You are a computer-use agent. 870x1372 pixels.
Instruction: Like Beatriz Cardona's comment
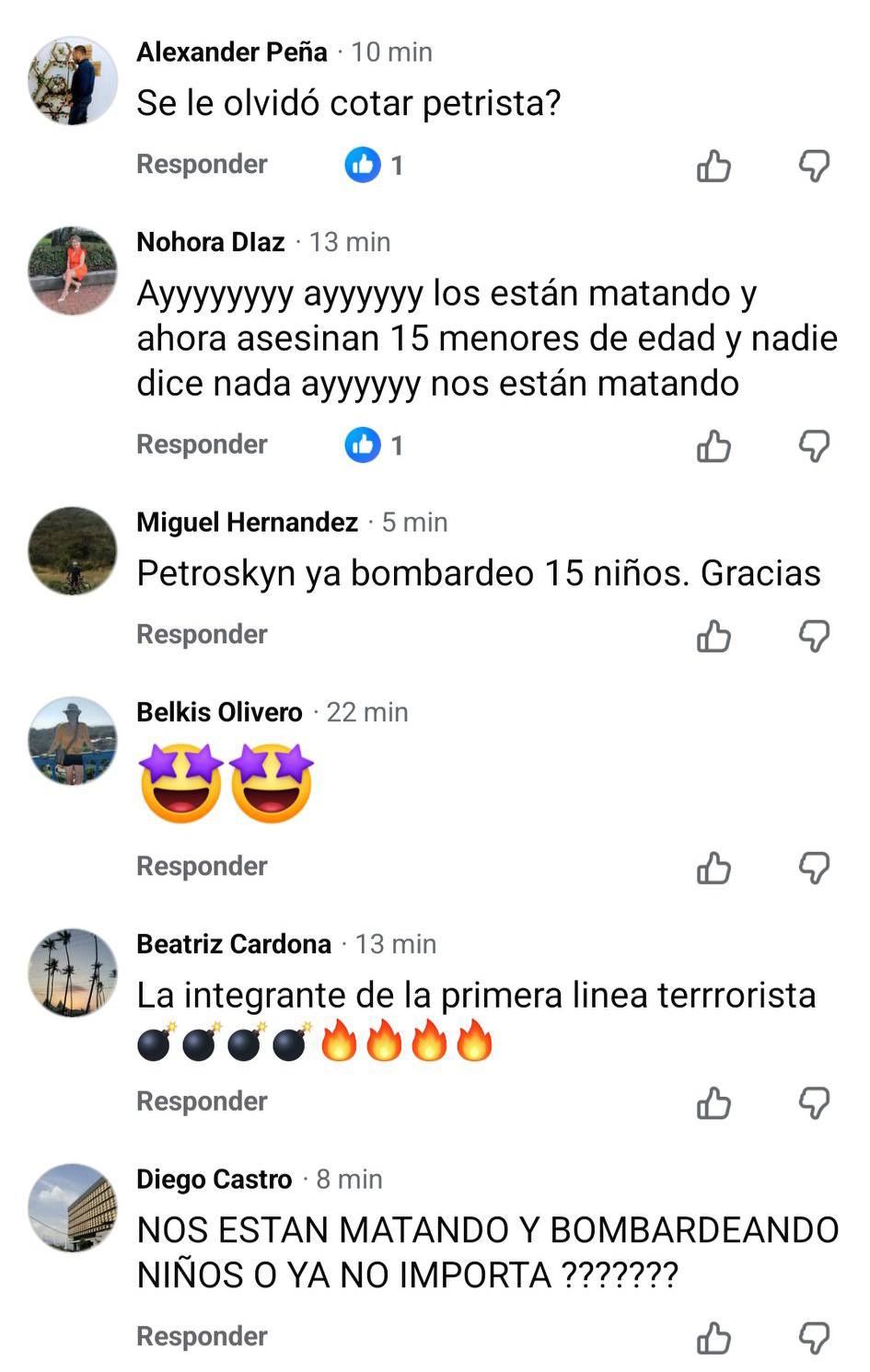713,1102
